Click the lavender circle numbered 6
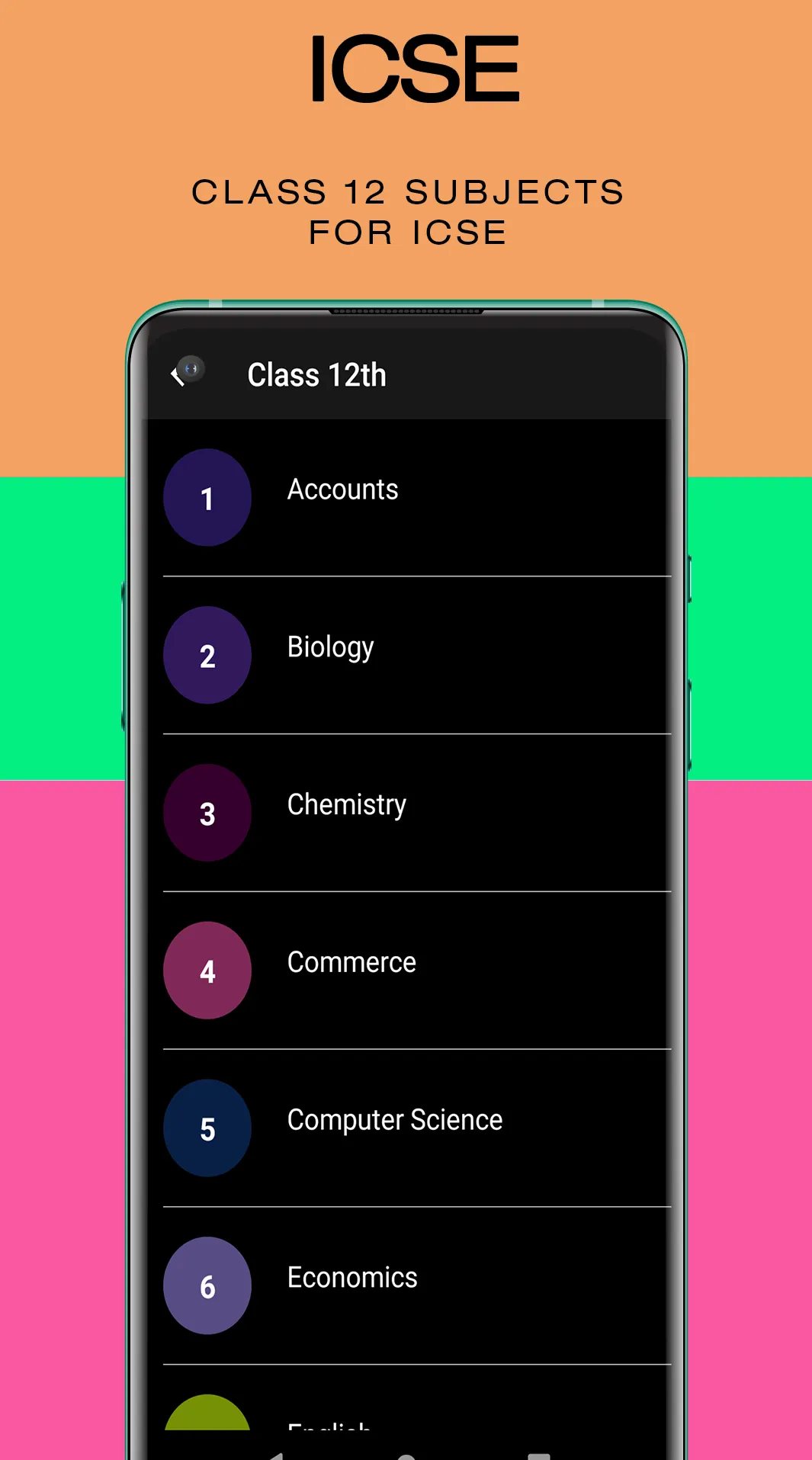The image size is (812, 1460). click(207, 1286)
